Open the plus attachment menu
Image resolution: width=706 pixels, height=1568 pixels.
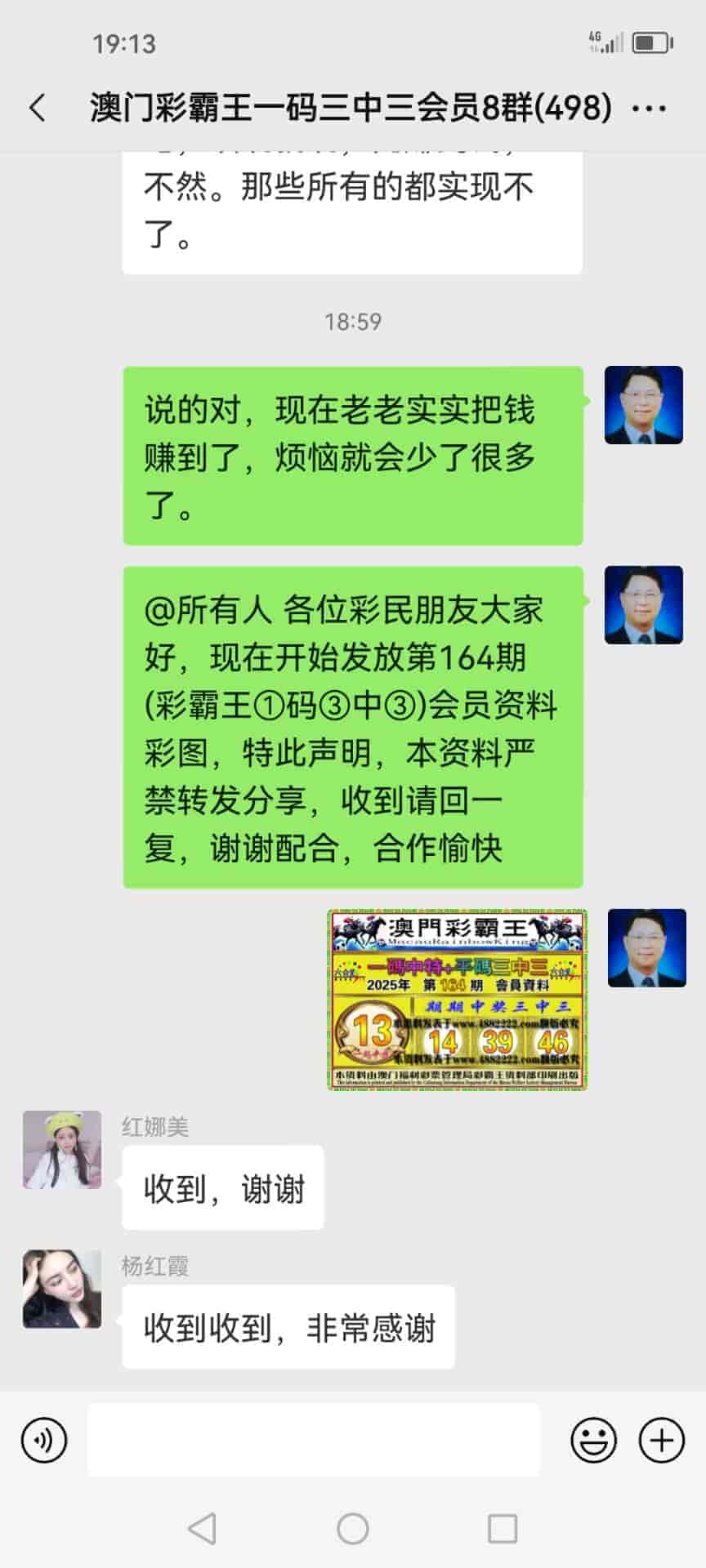[661, 1440]
